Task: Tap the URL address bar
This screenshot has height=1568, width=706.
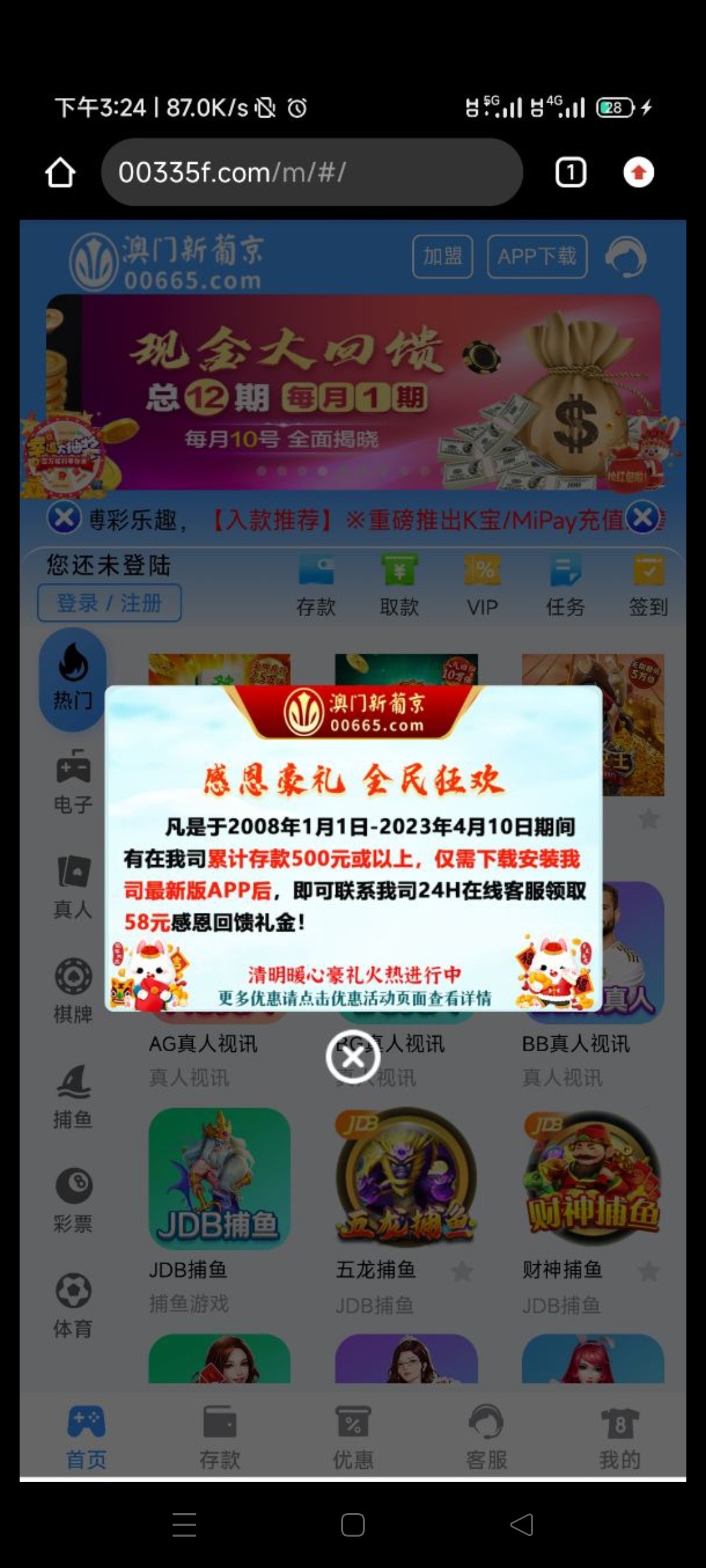Action: coord(311,173)
